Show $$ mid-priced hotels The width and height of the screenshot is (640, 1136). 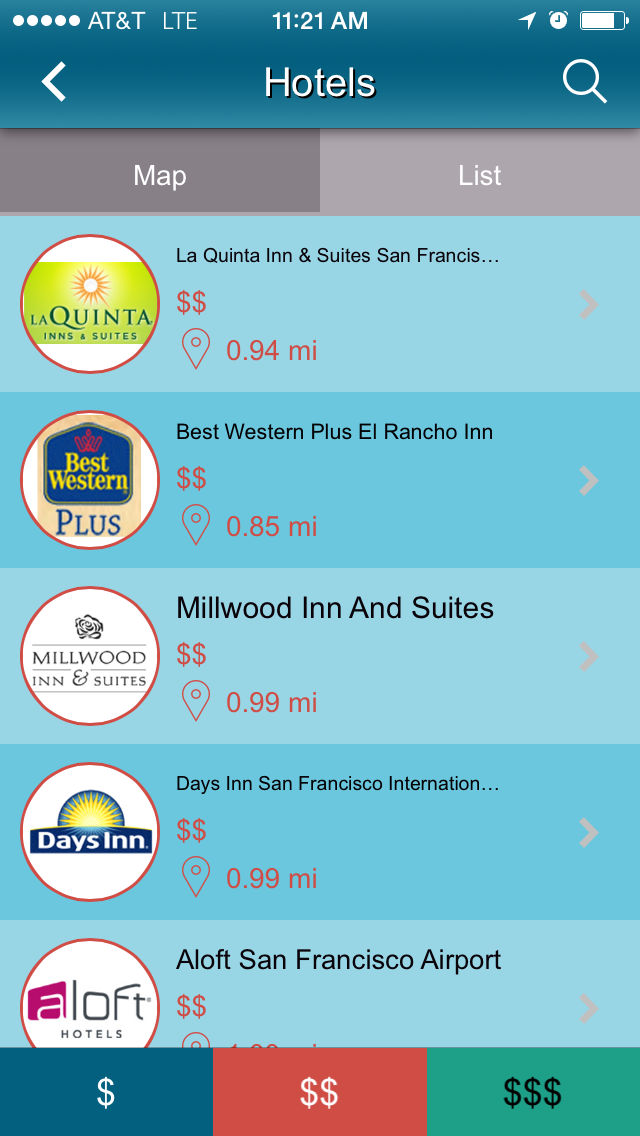[x=320, y=1092]
